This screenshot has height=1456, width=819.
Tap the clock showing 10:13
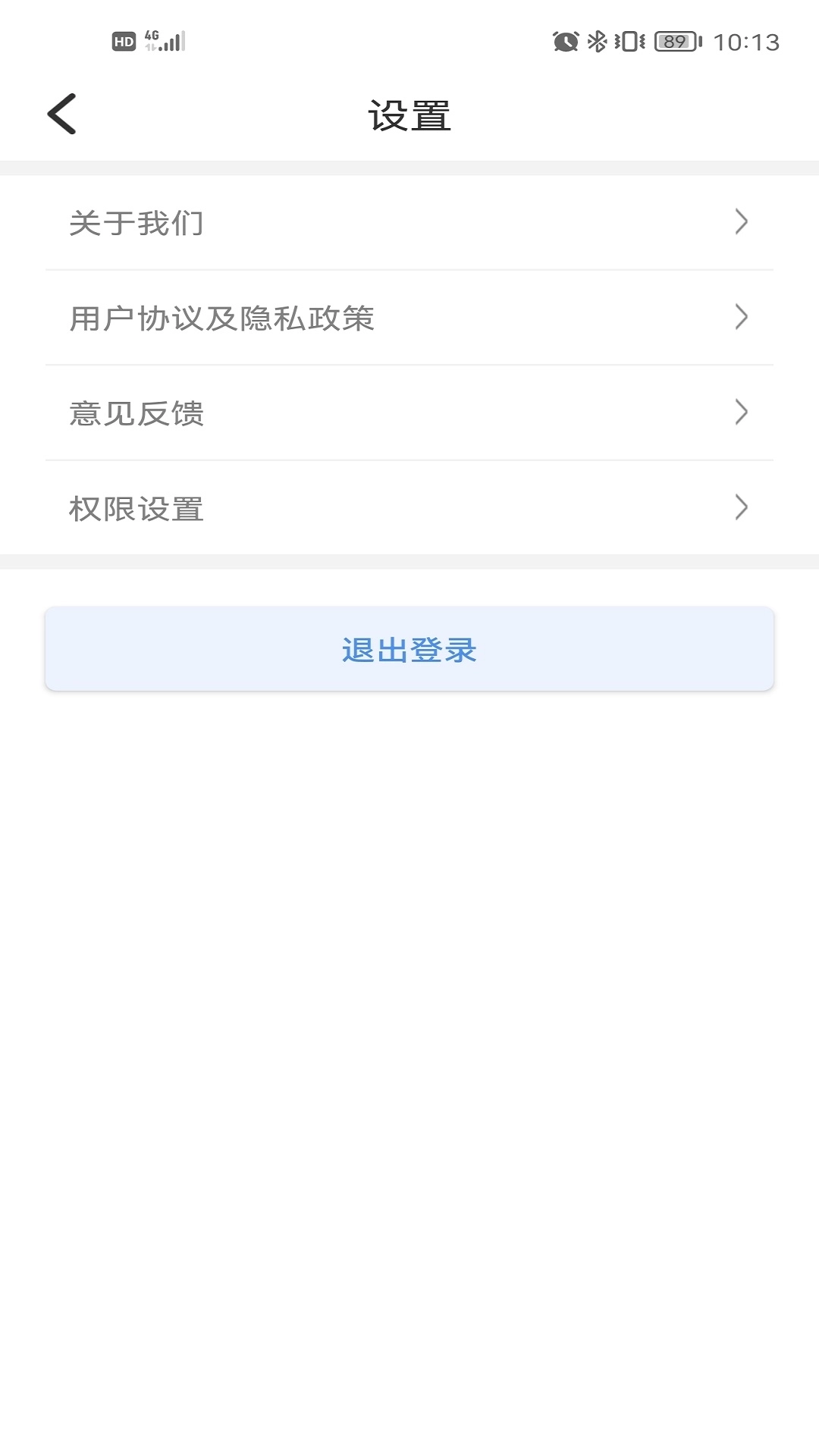747,43
